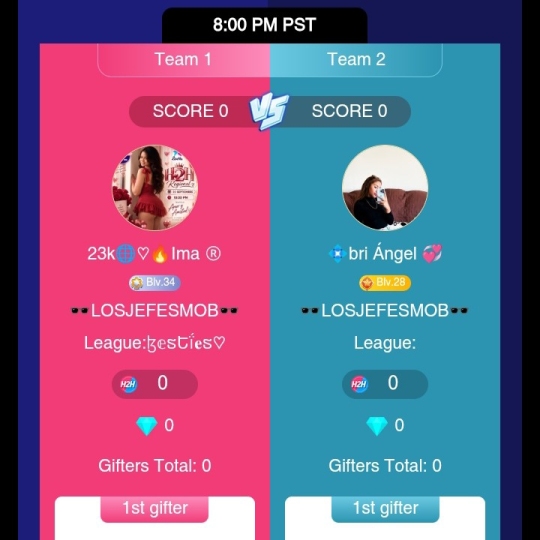
Task: Open bri Ángel's profile picture on Team 2
Action: pyautogui.click(x=385, y=188)
